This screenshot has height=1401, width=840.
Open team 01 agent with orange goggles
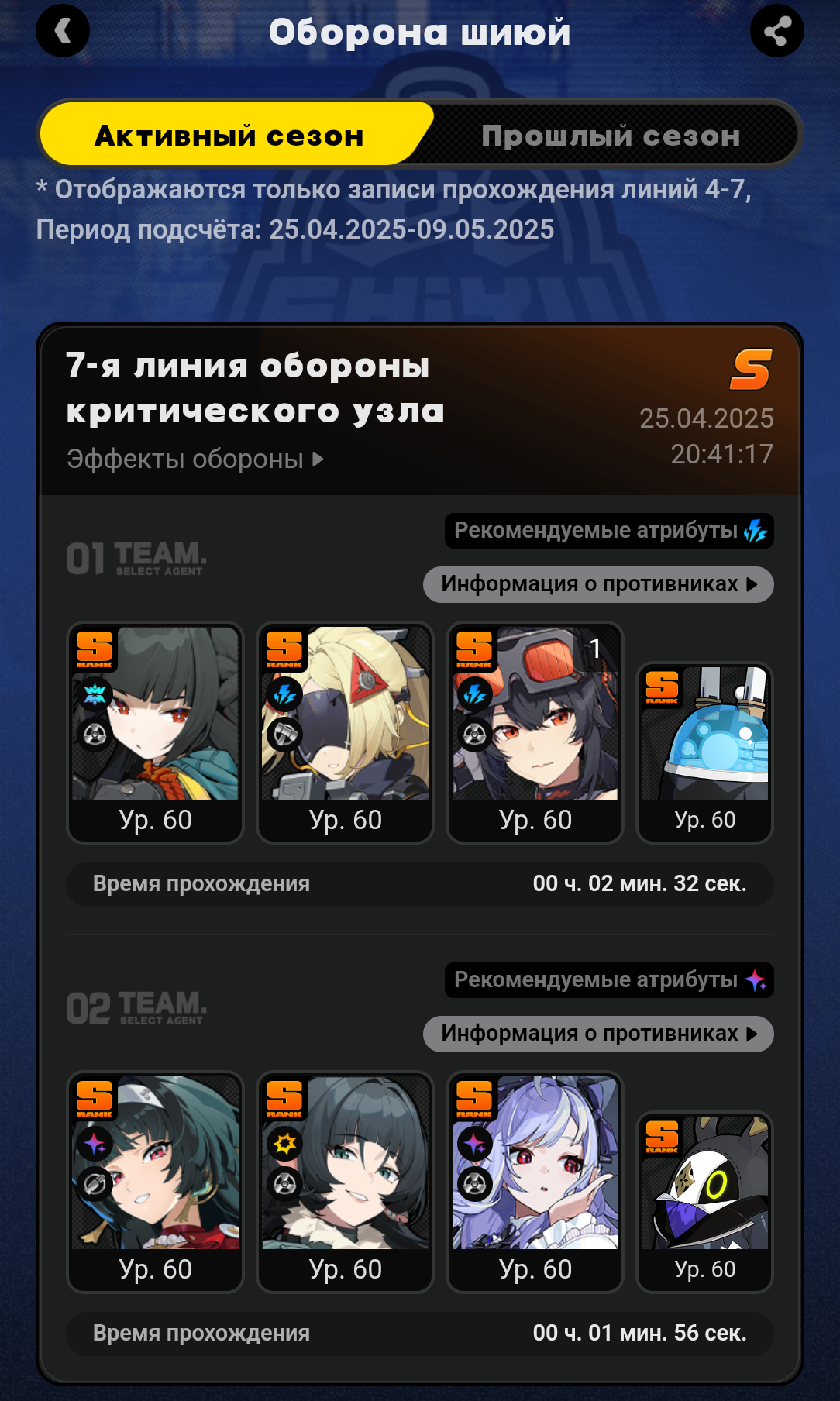(x=535, y=732)
